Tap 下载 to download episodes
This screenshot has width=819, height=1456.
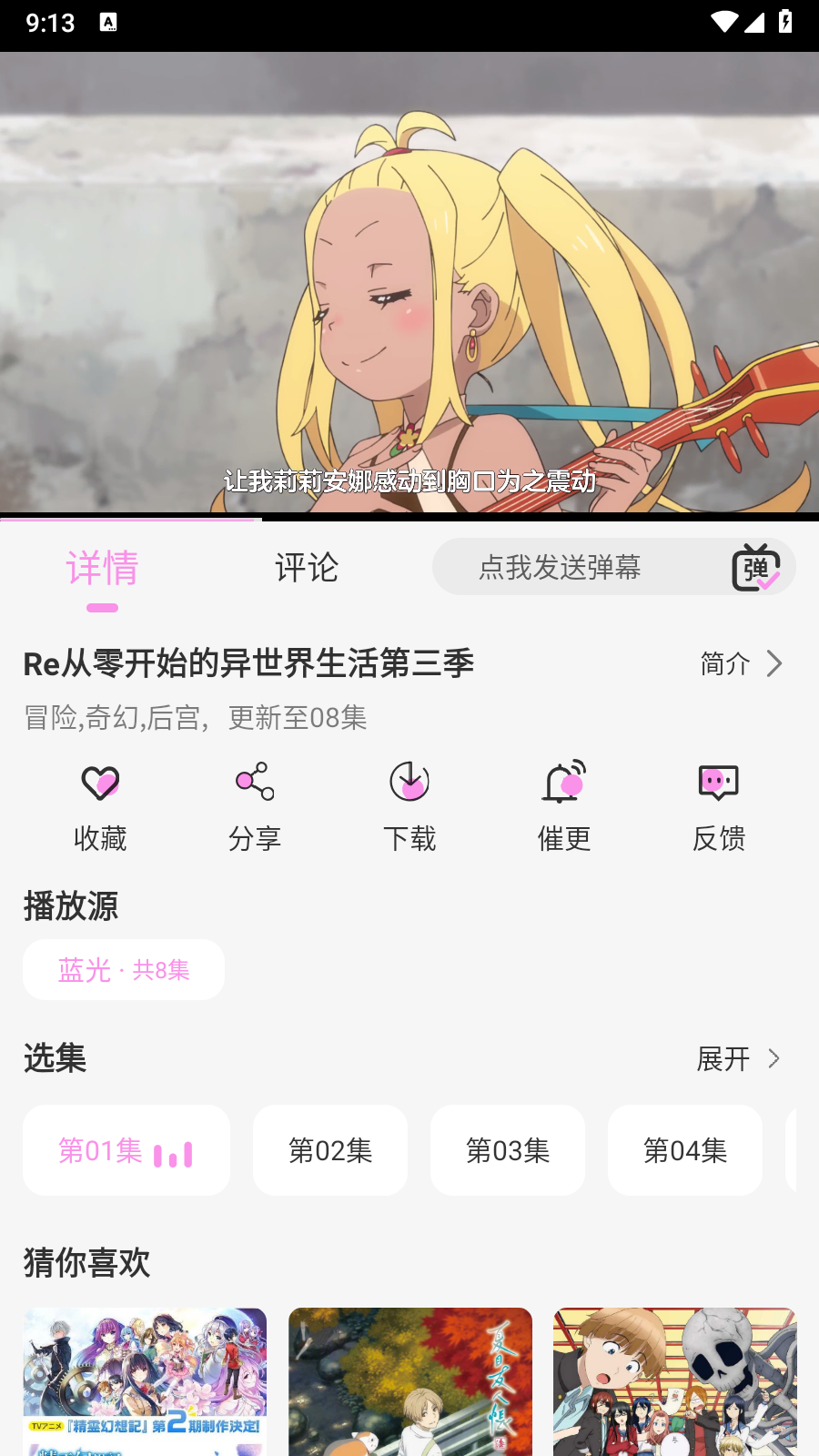click(409, 805)
